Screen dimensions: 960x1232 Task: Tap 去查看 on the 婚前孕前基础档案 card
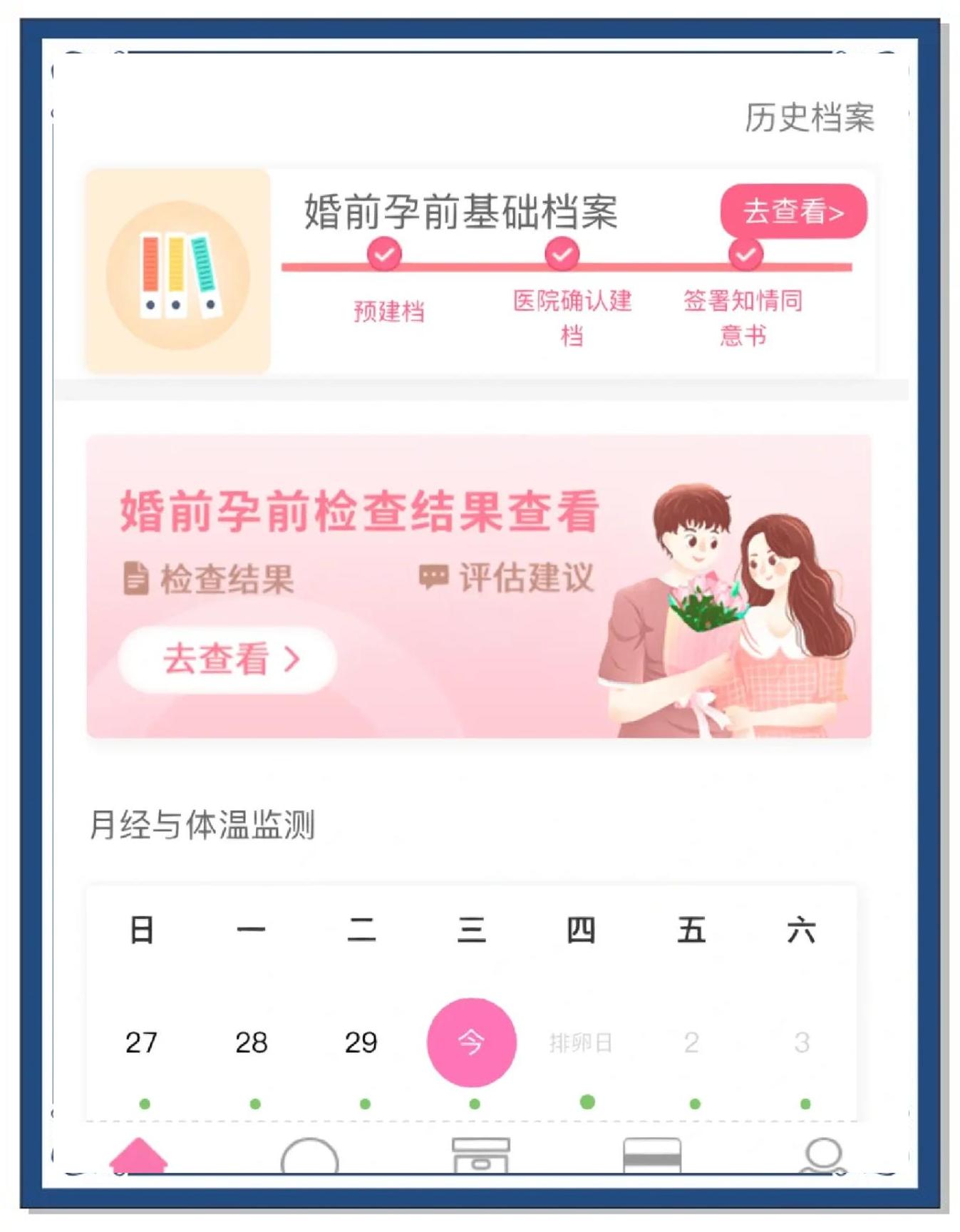pyautogui.click(x=793, y=211)
